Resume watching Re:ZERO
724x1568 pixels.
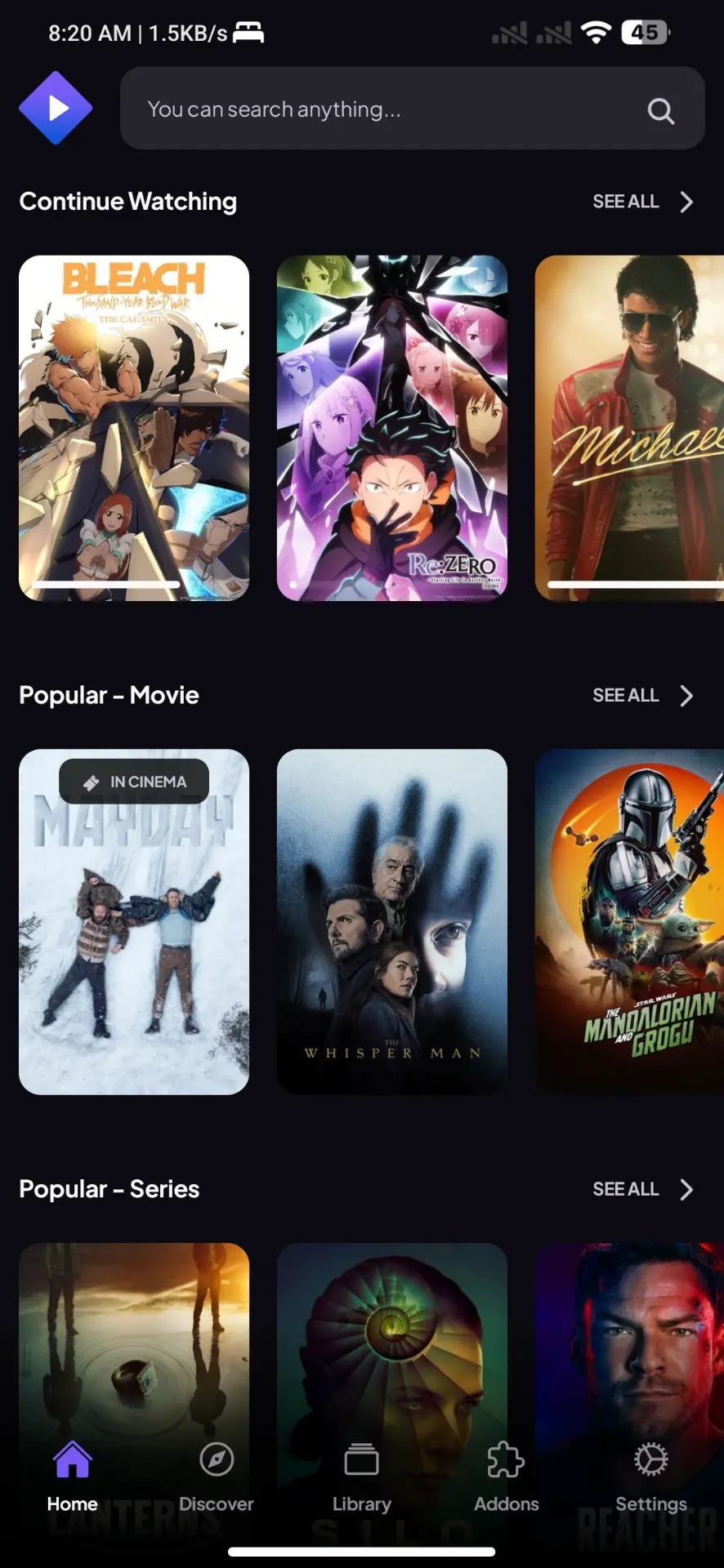(x=392, y=429)
